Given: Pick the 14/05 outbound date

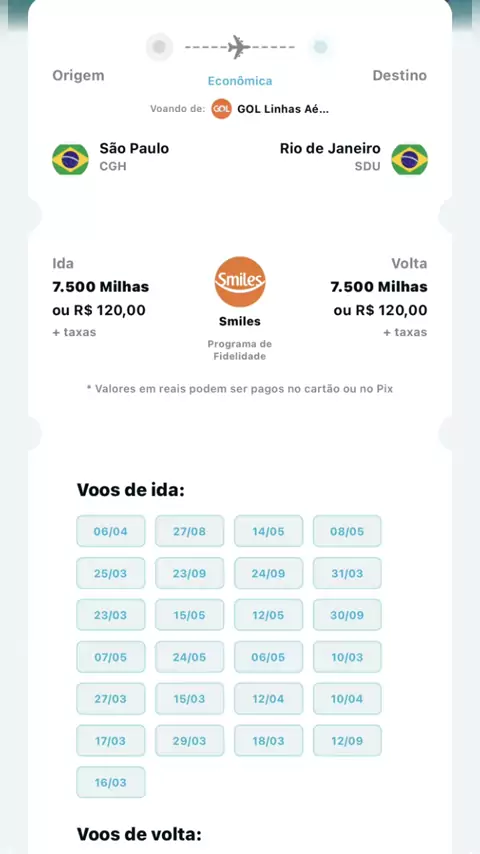Looking at the screenshot, I should click(x=269, y=531).
